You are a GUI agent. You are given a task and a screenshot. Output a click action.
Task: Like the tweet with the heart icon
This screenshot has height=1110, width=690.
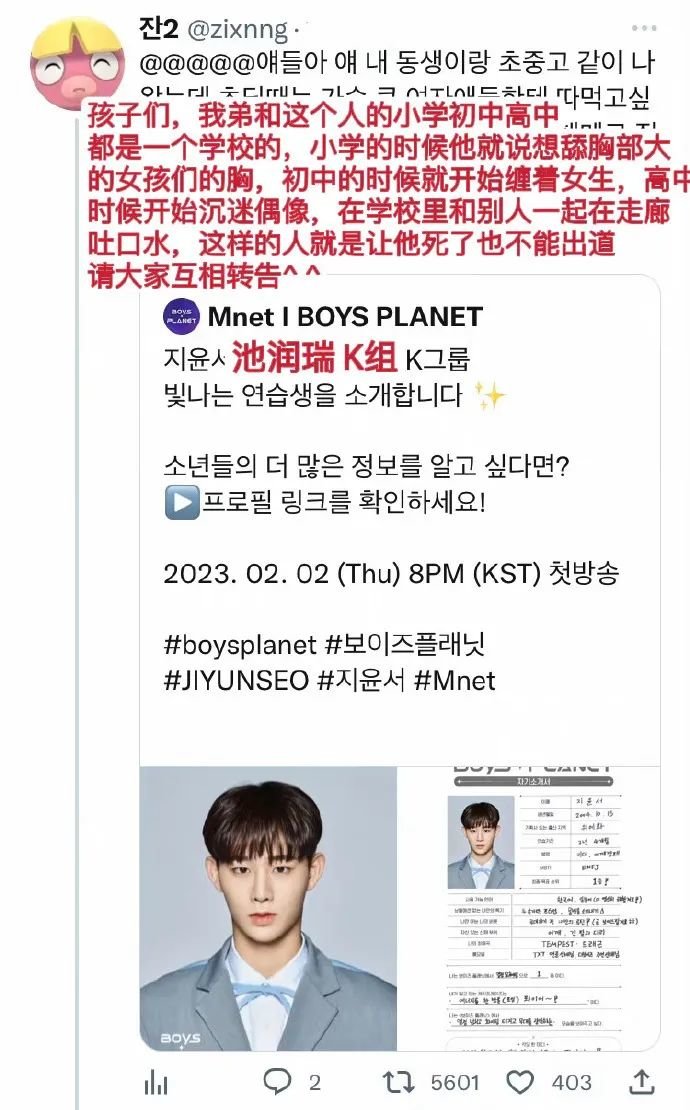(520, 1080)
